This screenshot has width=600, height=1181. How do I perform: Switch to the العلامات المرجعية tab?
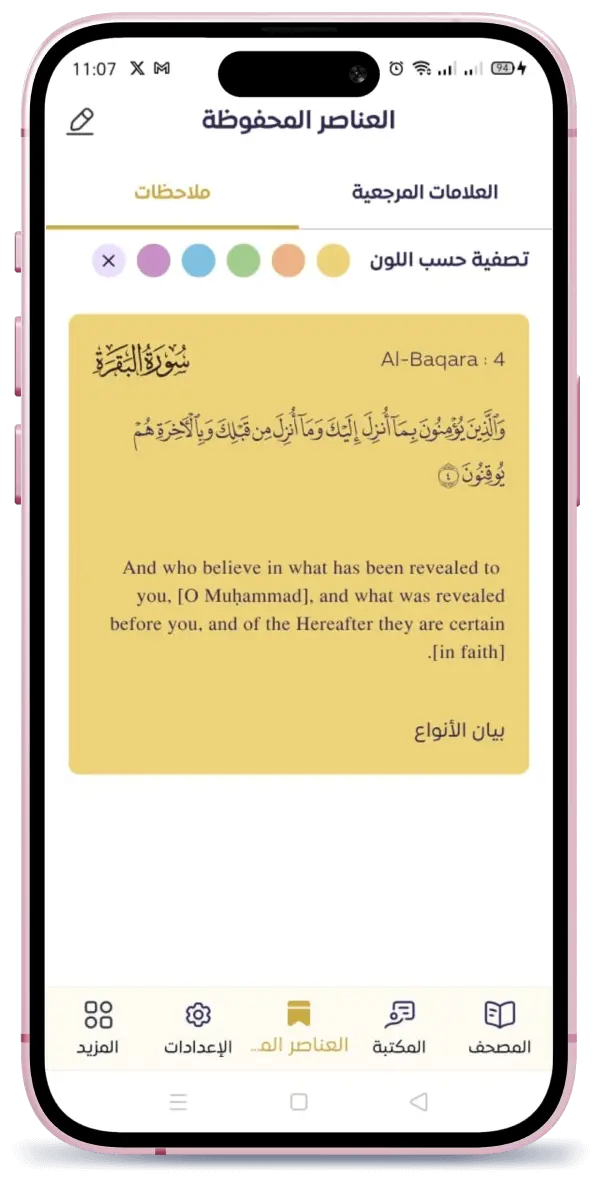pos(425,193)
